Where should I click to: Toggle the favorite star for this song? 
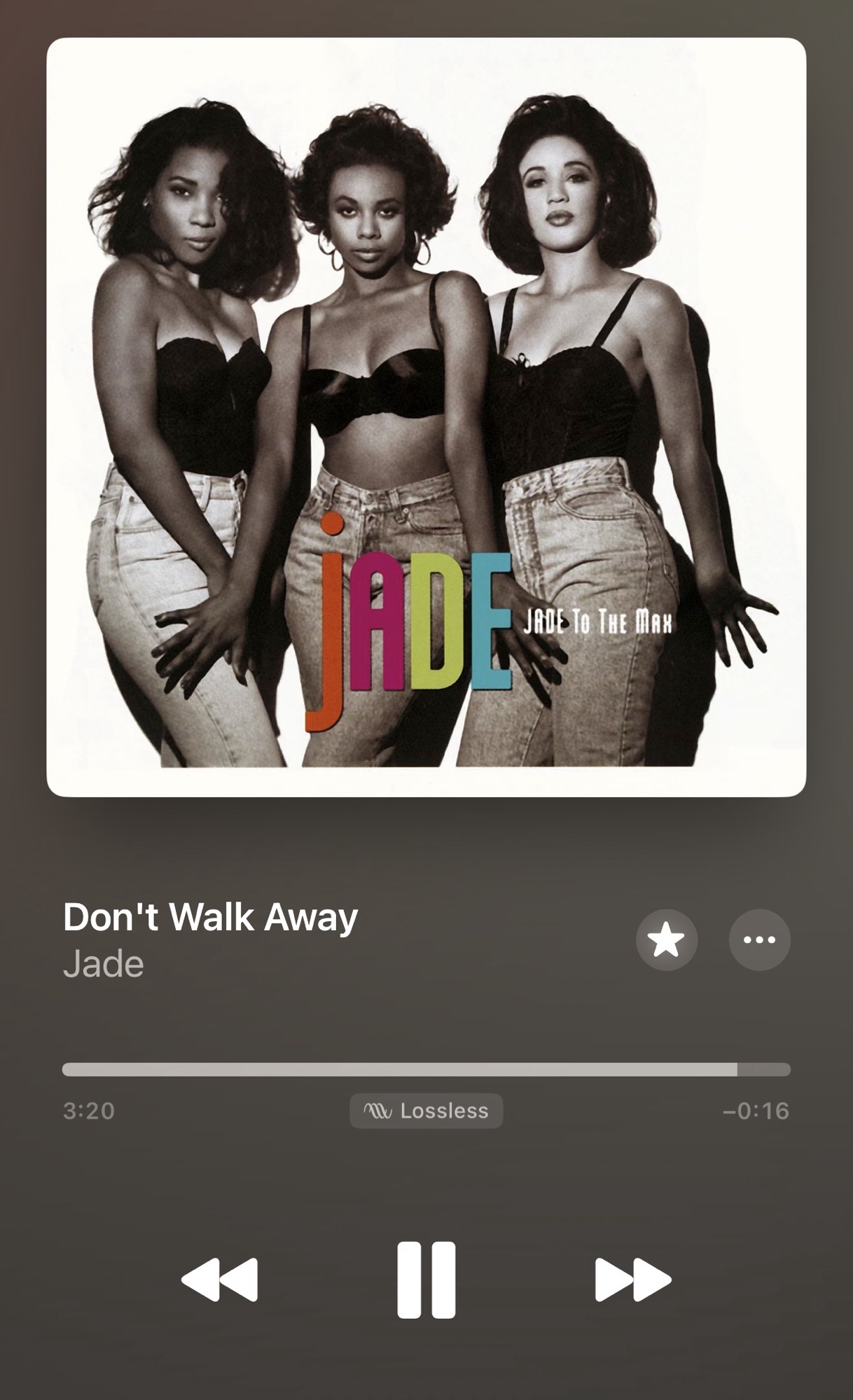tap(666, 939)
